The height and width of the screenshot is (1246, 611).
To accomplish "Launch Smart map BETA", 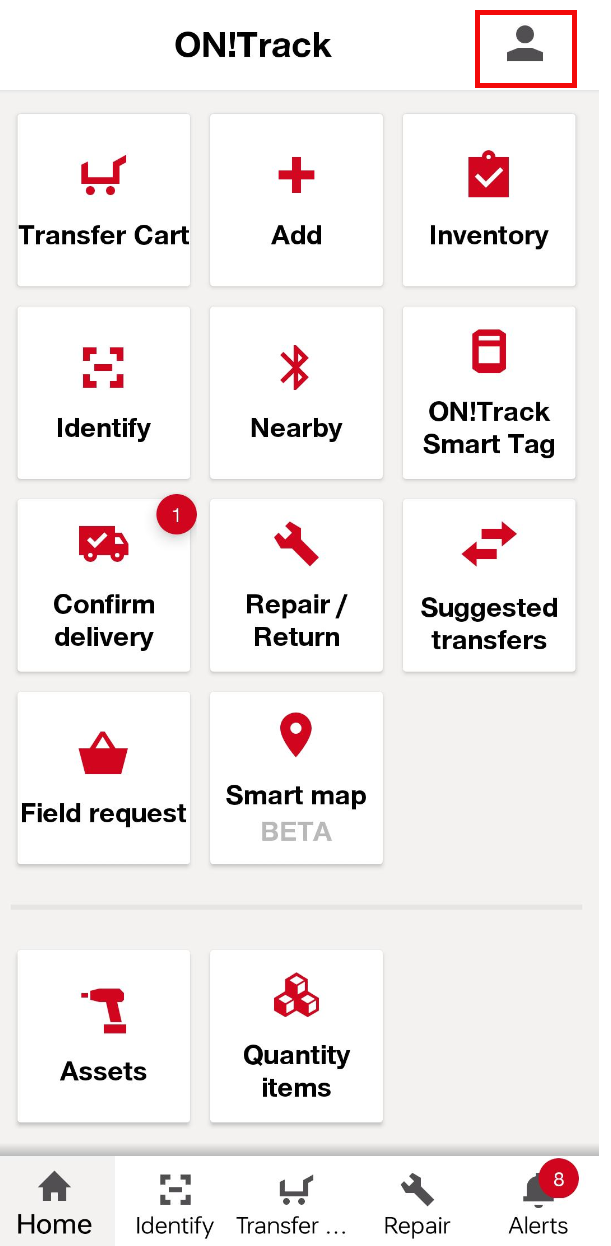I will pyautogui.click(x=296, y=778).
